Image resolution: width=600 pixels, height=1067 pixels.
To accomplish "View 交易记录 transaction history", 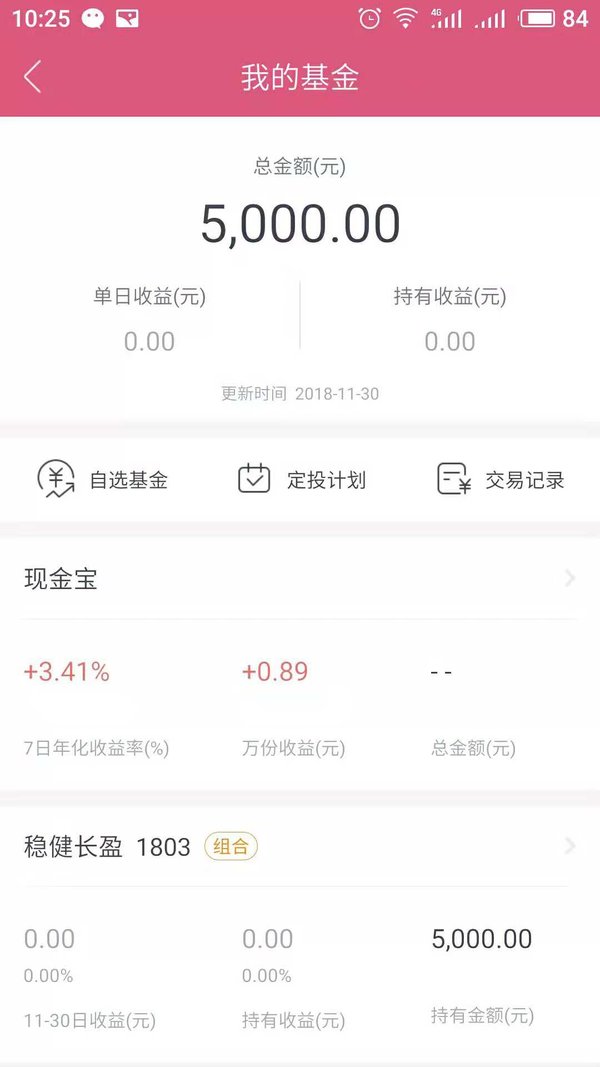I will [501, 480].
